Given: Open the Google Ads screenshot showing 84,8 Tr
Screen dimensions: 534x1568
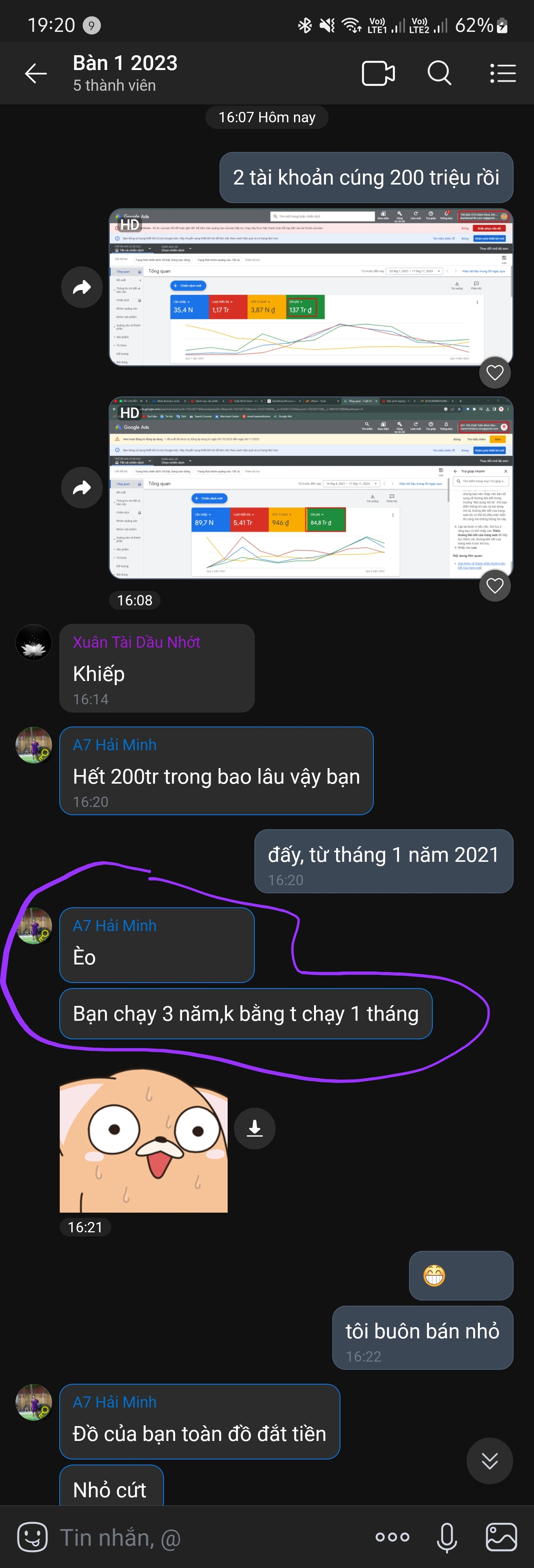Looking at the screenshot, I should pyautogui.click(x=310, y=488).
